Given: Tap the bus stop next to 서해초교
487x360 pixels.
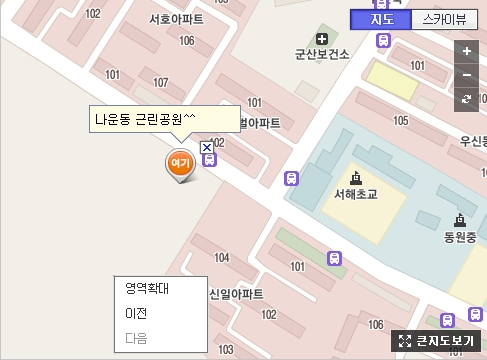Looking at the screenshot, I should pos(291,179).
